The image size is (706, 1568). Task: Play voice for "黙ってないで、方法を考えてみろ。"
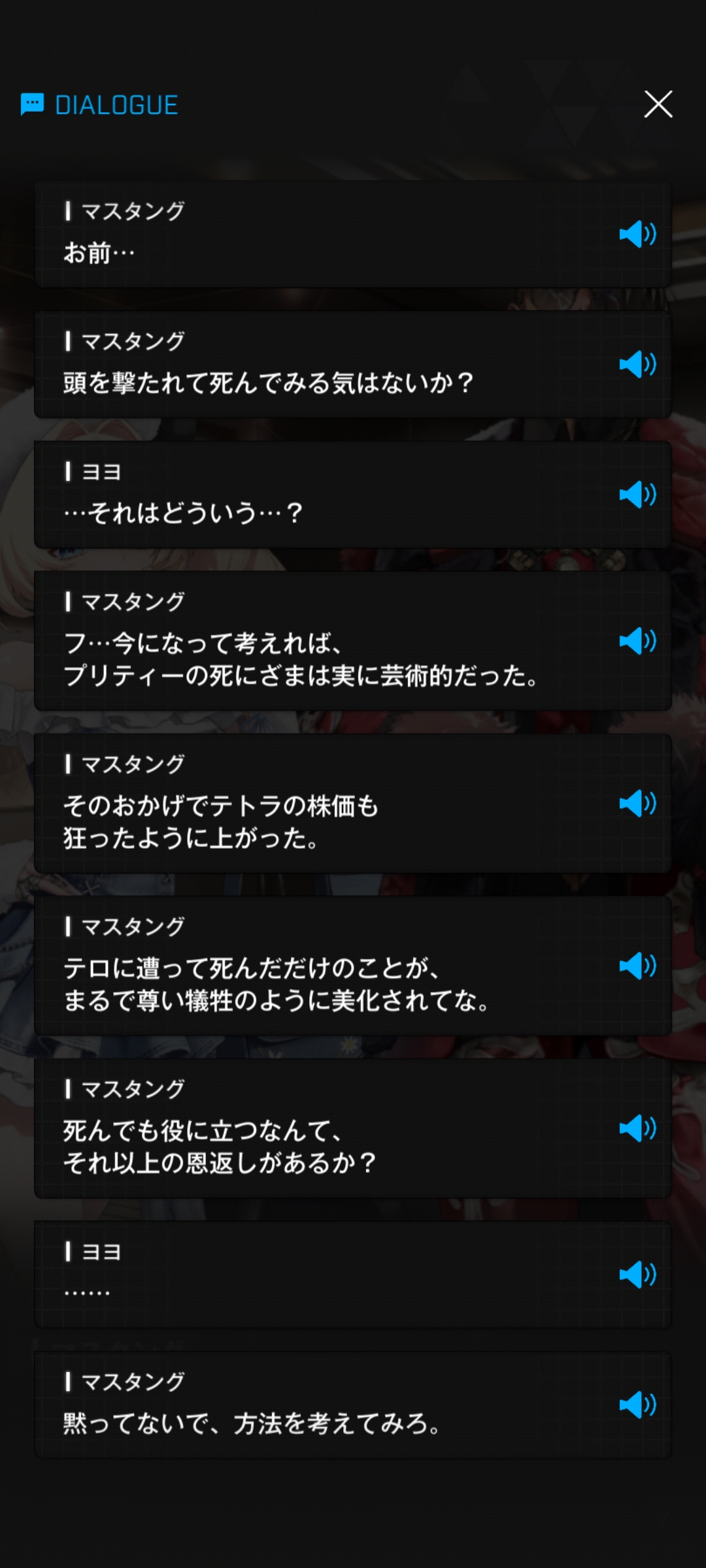coord(637,1405)
